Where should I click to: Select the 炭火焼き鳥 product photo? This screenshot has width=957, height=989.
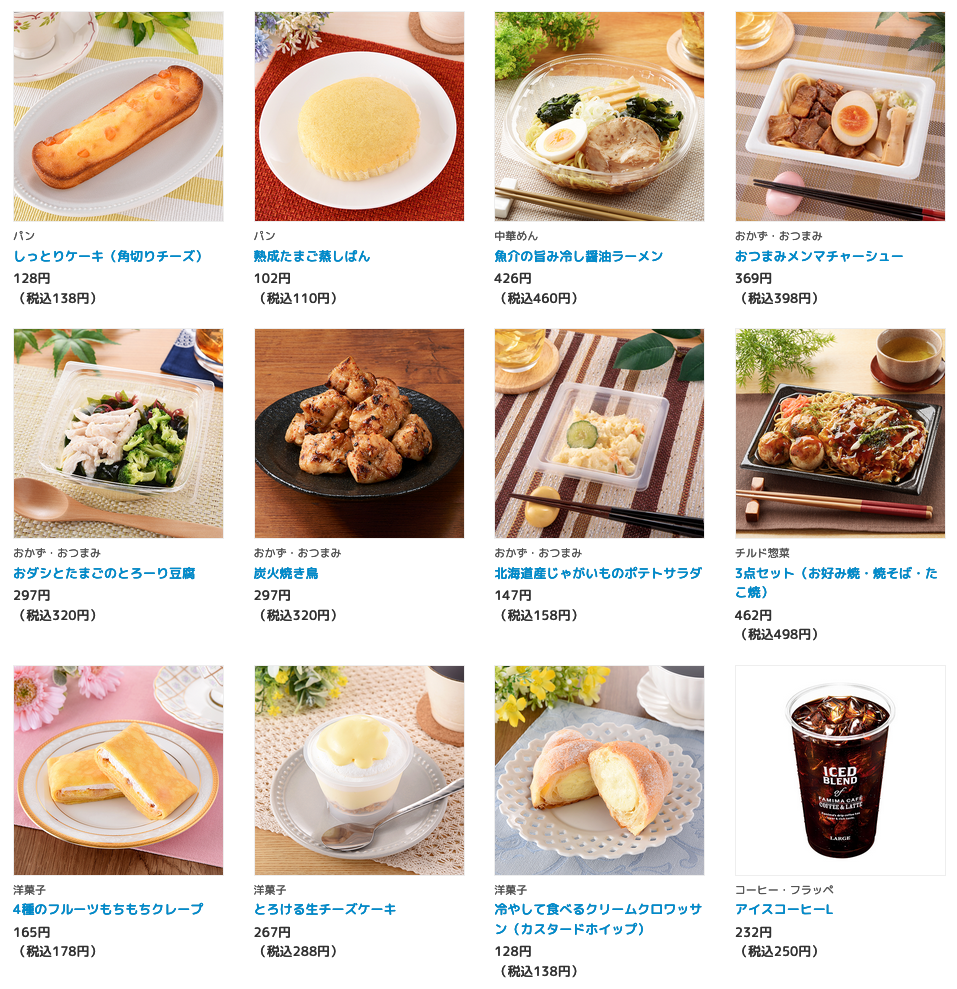(359, 433)
